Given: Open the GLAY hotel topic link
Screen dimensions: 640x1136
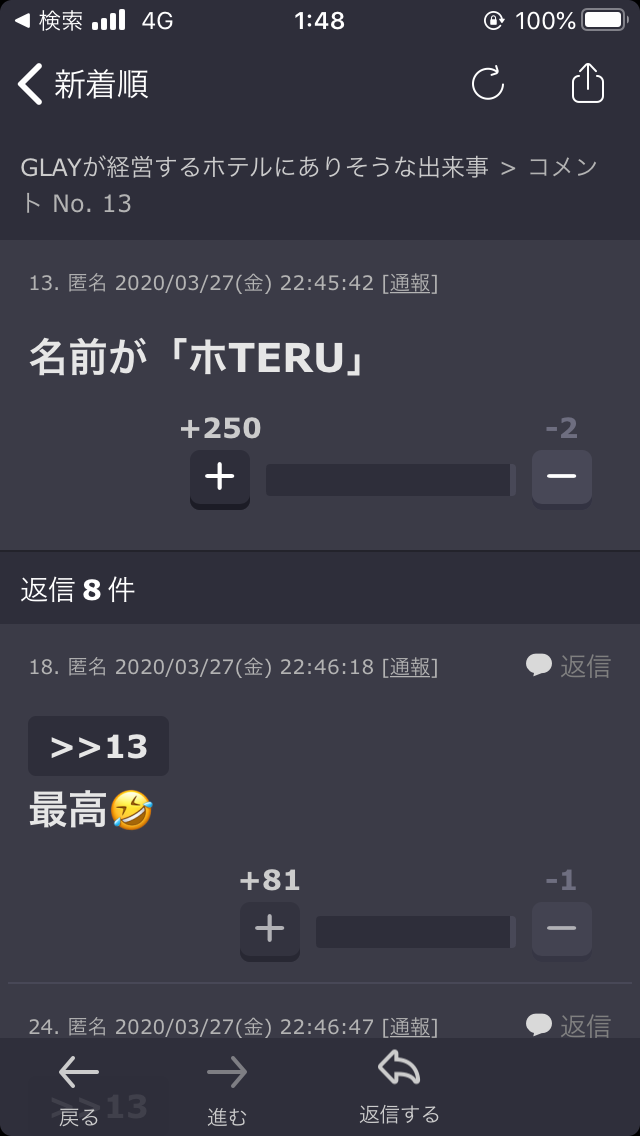Looking at the screenshot, I should [x=254, y=168].
